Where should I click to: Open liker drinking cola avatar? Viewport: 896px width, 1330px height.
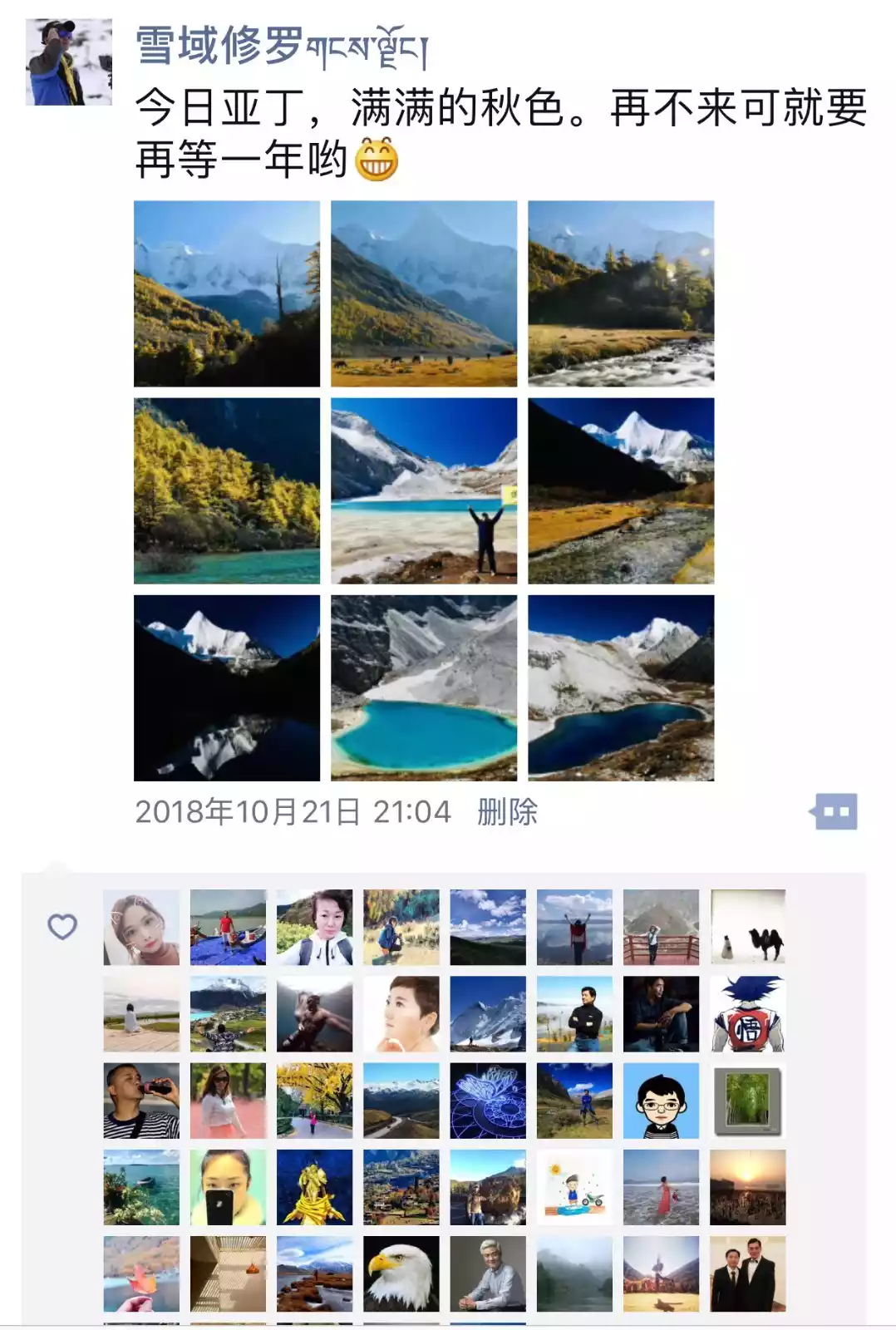click(141, 1101)
